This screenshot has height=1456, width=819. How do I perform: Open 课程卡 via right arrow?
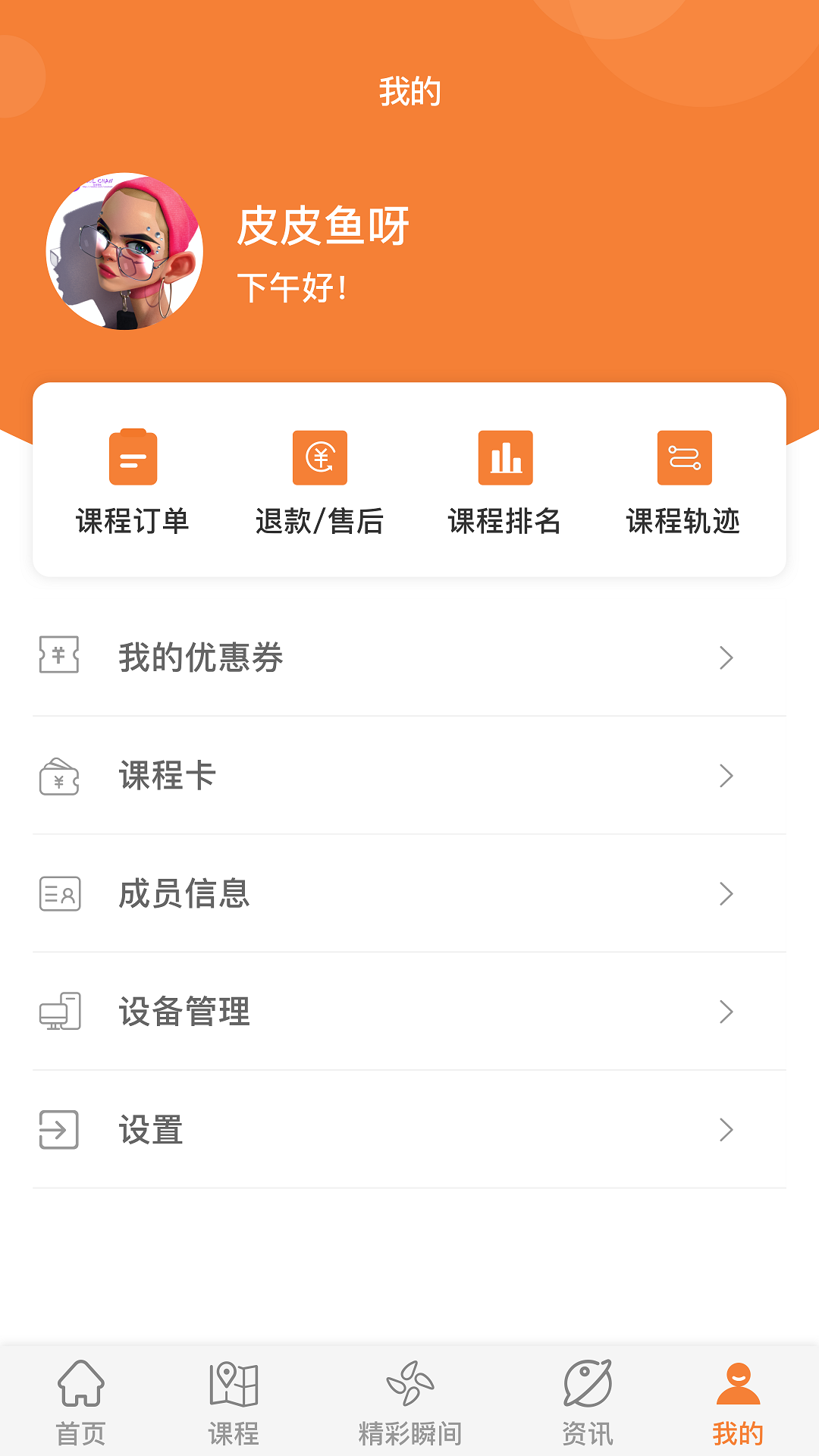point(726,777)
